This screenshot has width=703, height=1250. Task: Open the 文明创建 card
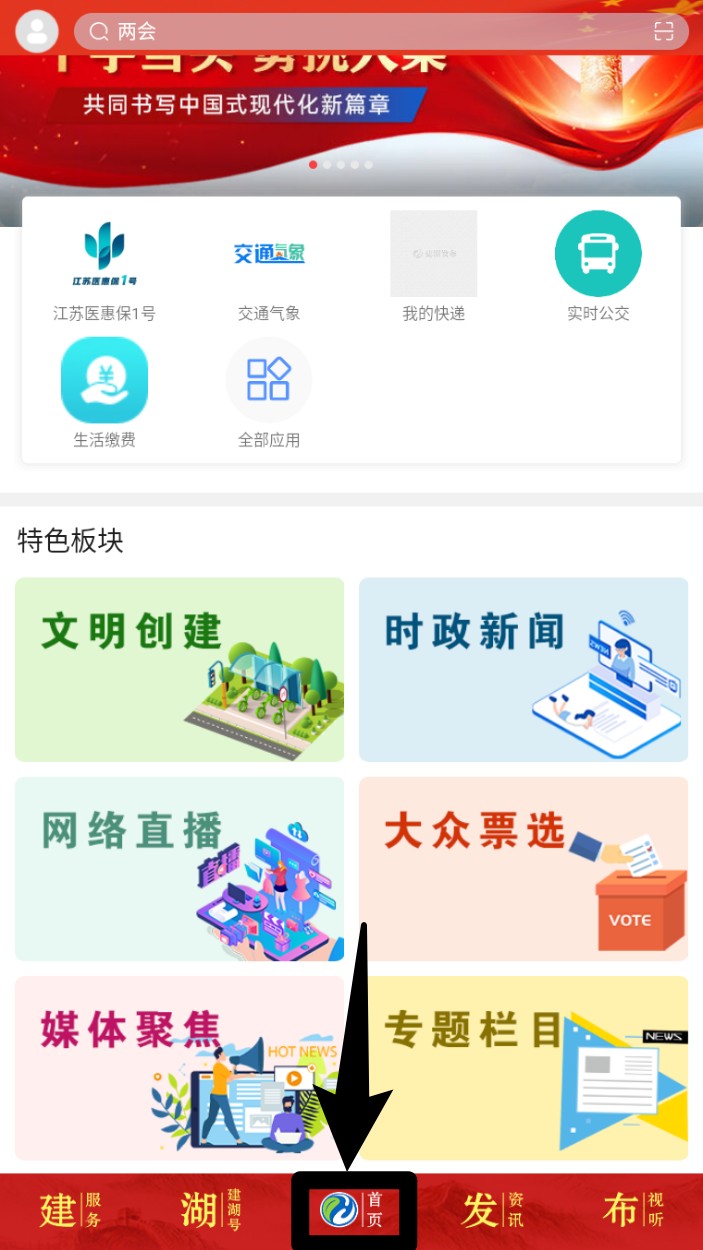point(180,669)
